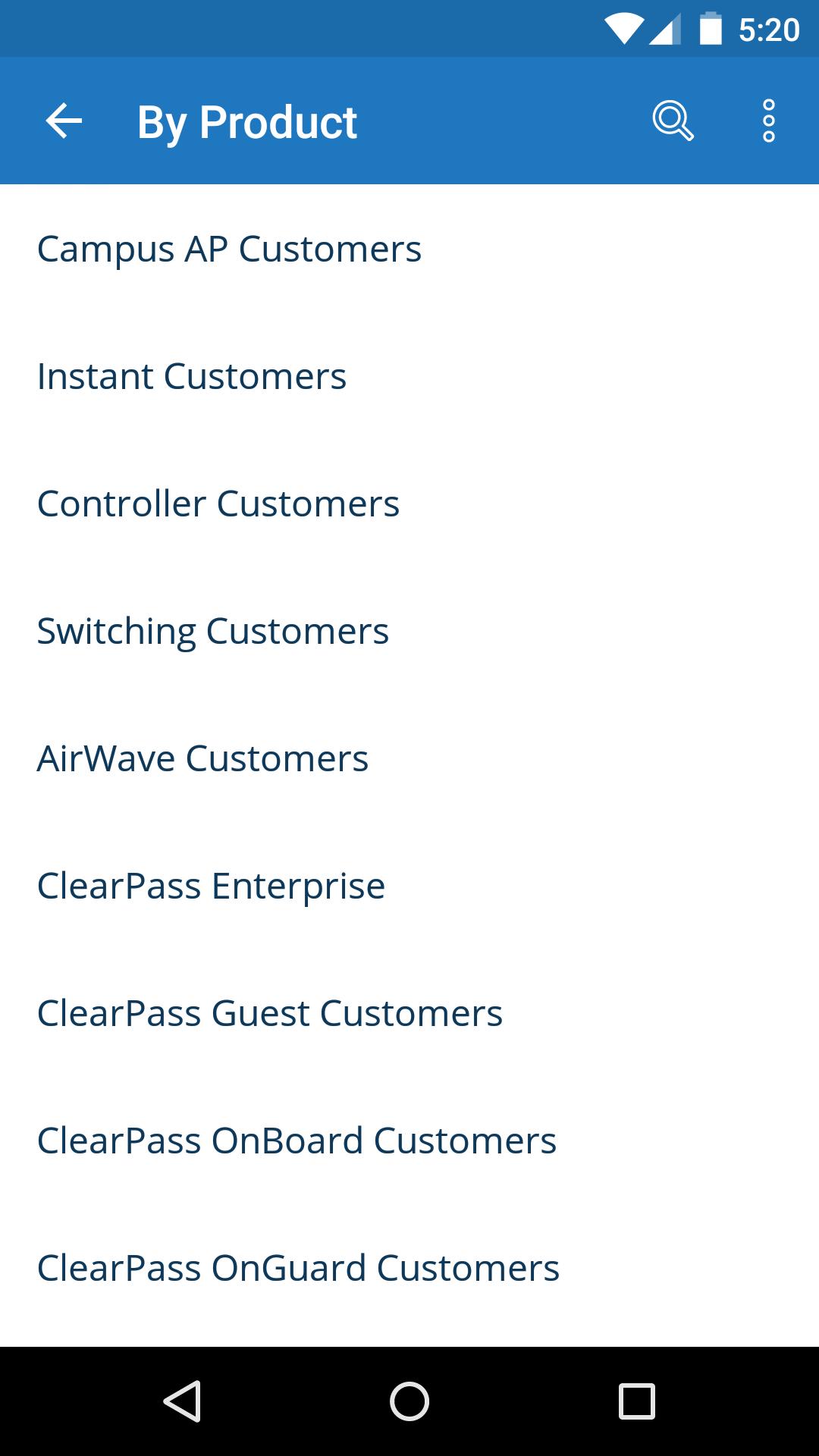Viewport: 819px width, 1456px height.
Task: Open ClearPass OnGuard Customers
Action: (x=298, y=1268)
